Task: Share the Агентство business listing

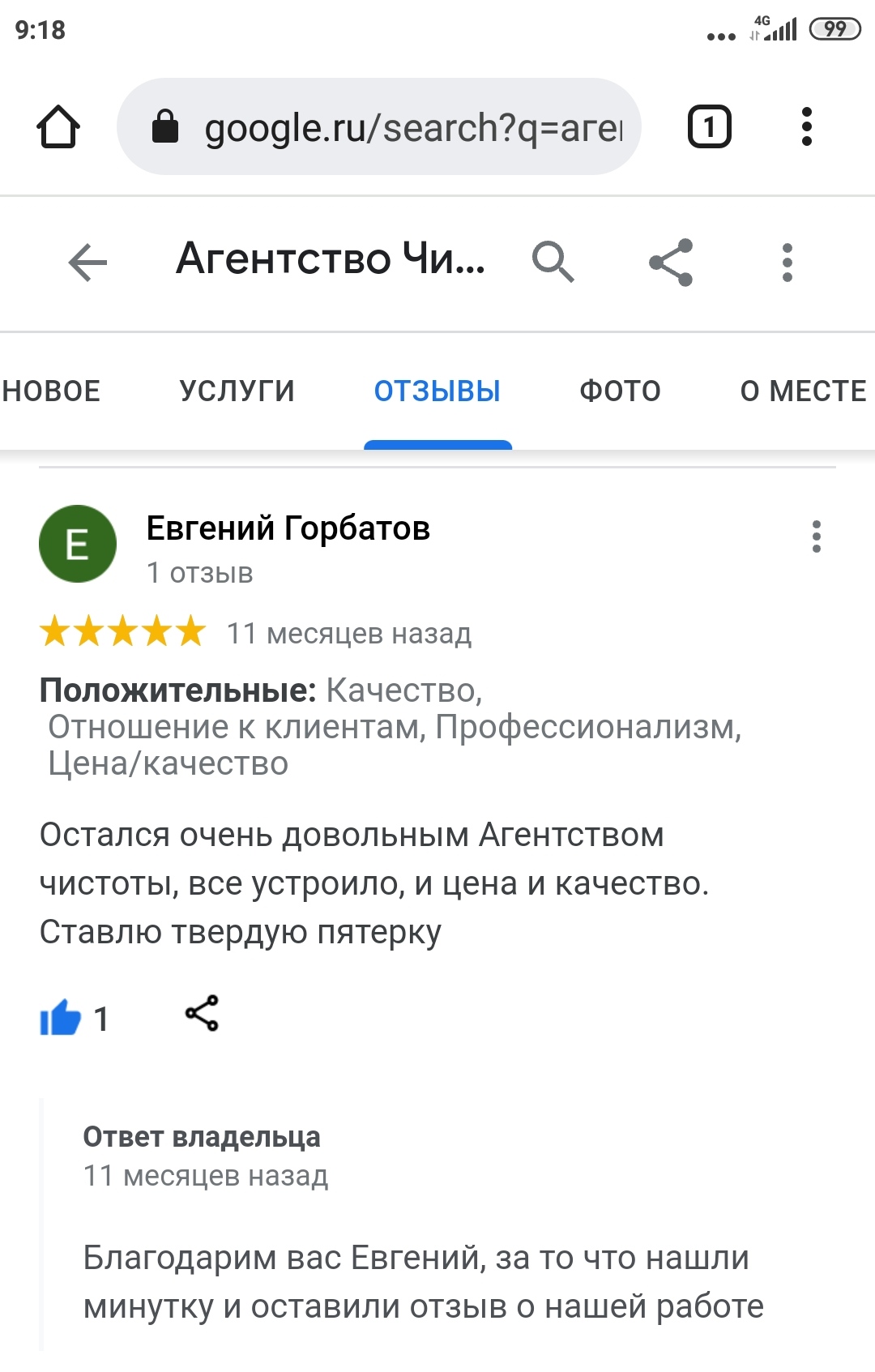Action: [x=671, y=262]
